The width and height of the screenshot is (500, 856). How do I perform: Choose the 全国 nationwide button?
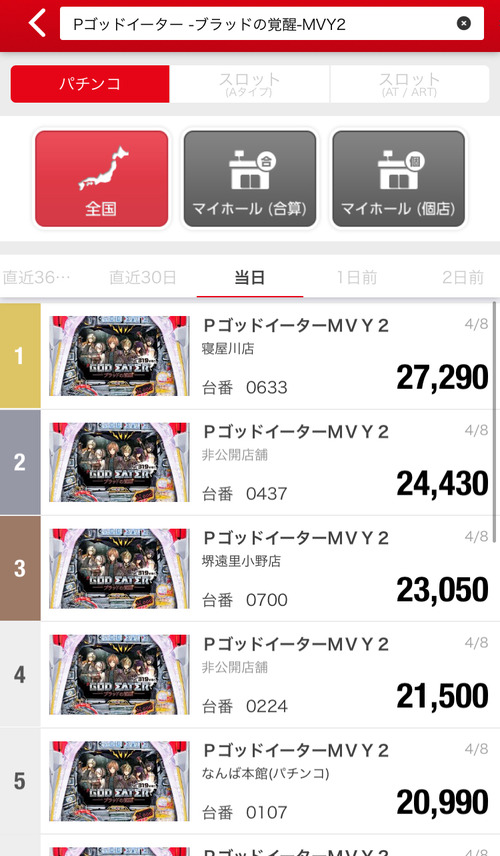tap(102, 179)
